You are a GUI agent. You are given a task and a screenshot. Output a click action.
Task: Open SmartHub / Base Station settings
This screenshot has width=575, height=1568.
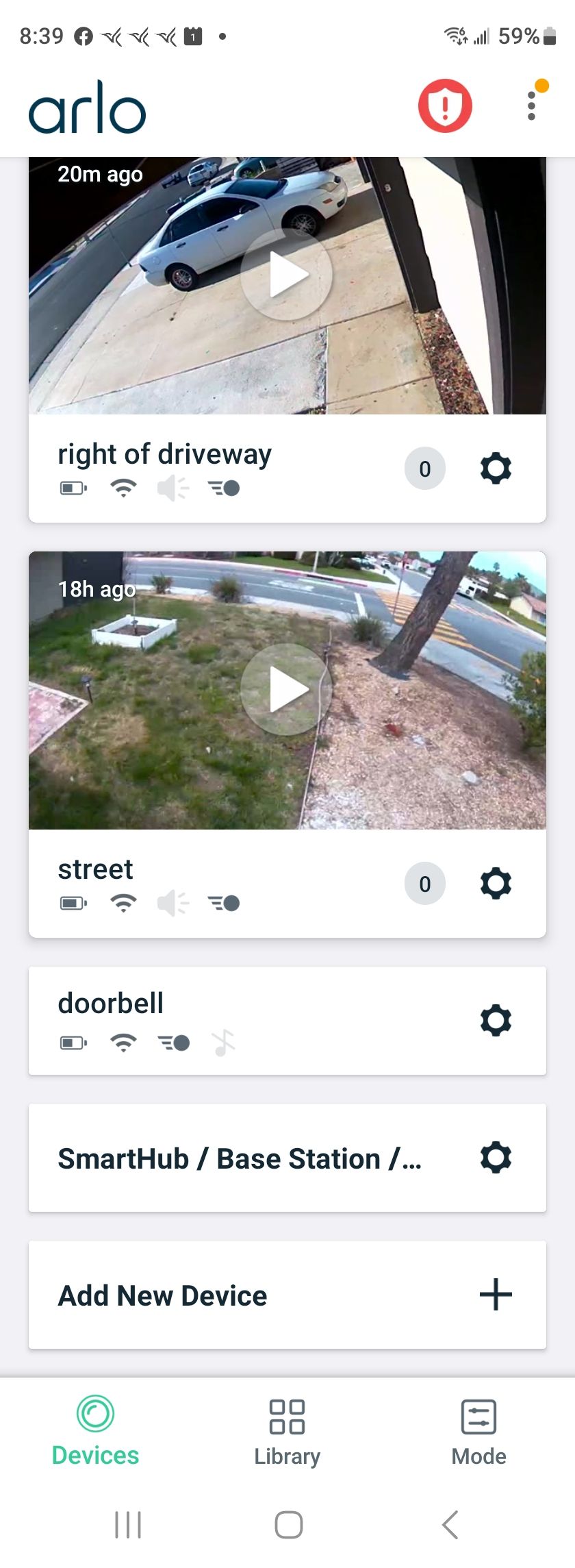pyautogui.click(x=496, y=1158)
